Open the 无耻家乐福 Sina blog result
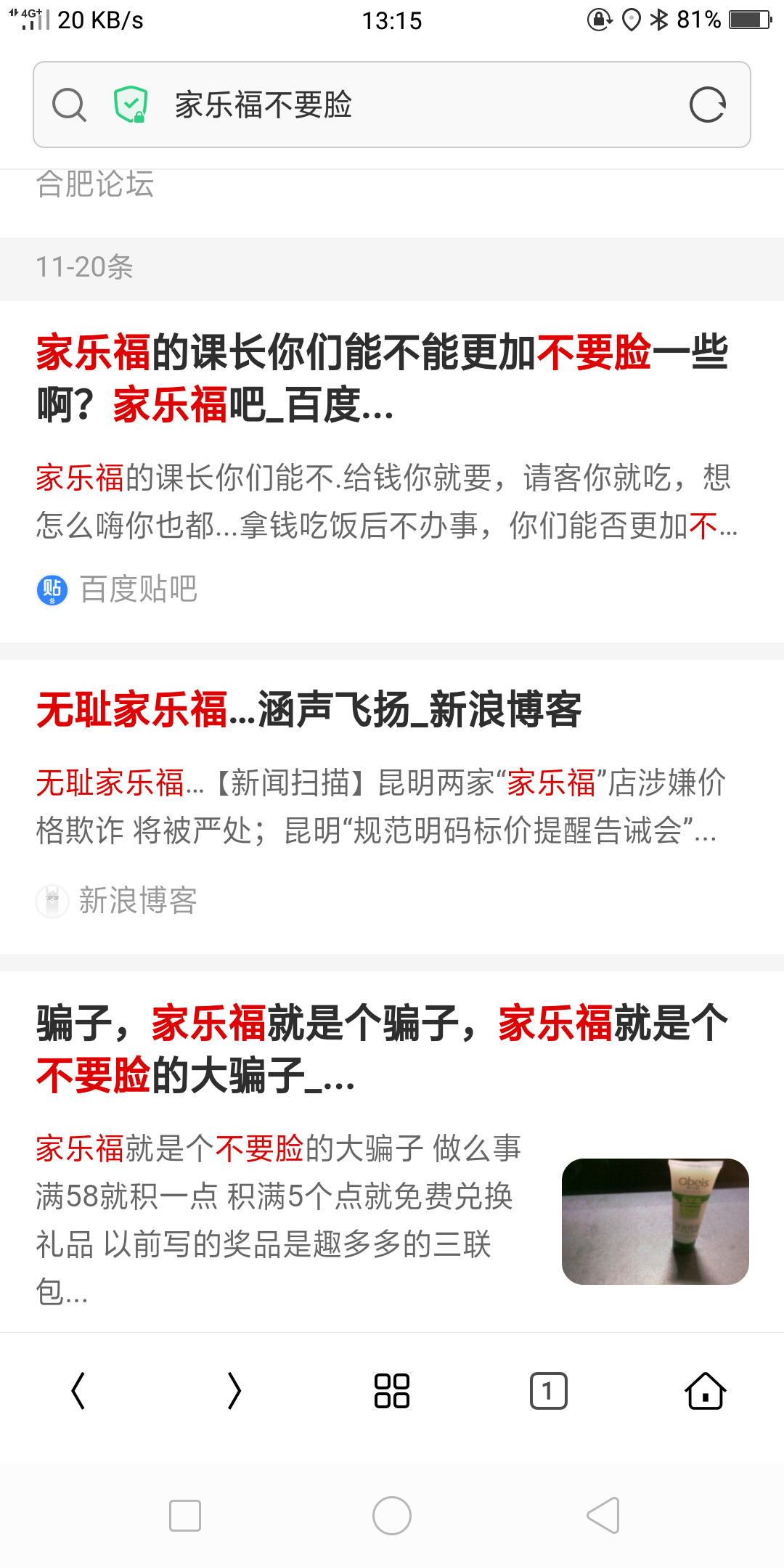 tap(309, 710)
